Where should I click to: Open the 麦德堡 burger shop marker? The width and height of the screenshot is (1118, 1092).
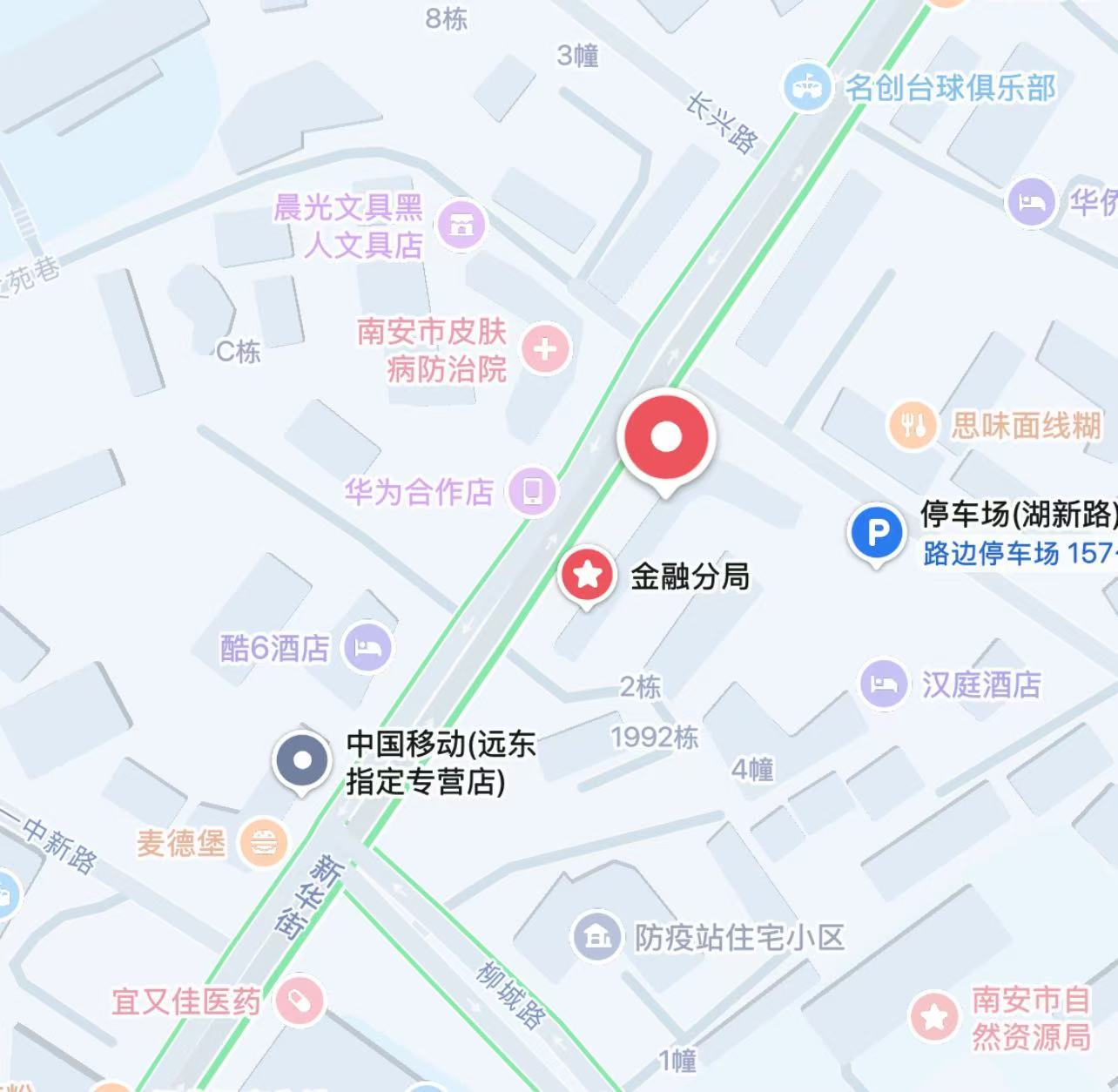[263, 843]
